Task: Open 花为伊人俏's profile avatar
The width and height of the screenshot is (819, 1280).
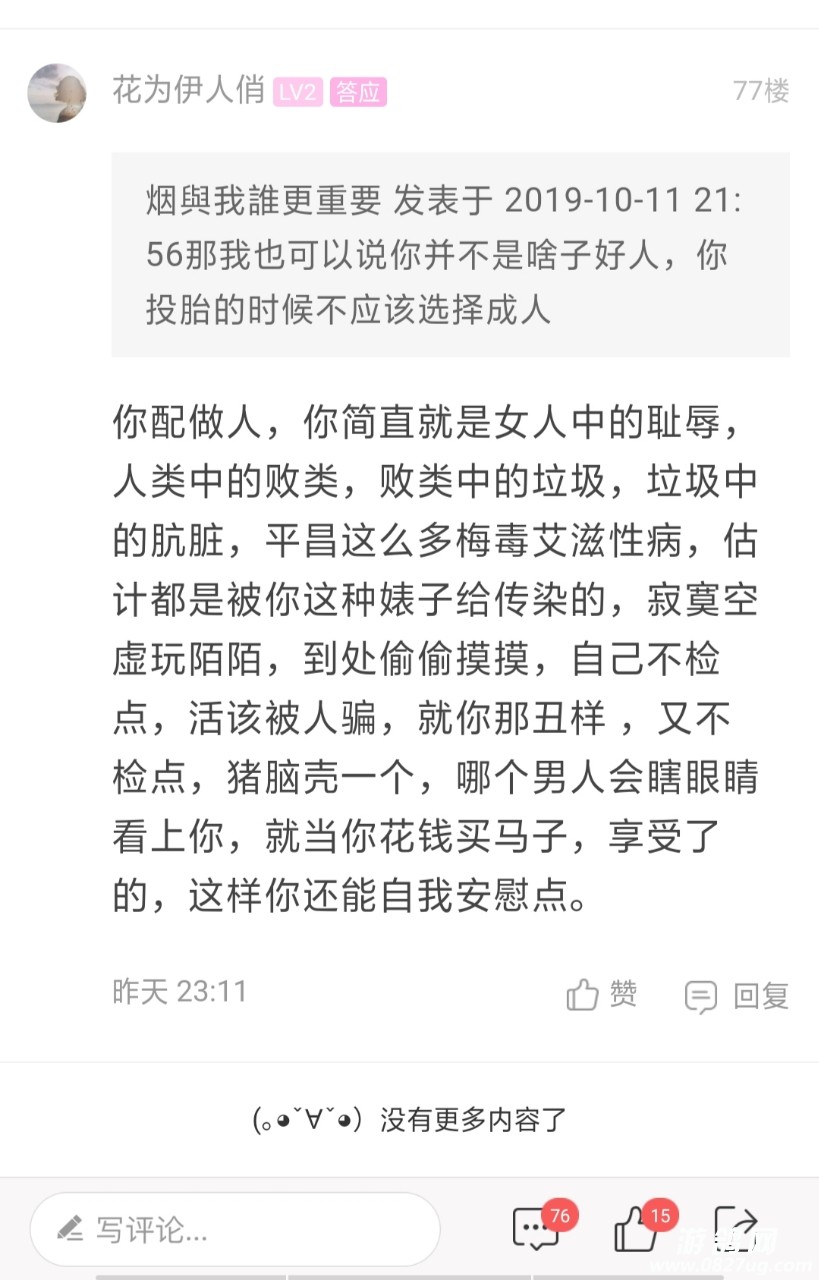Action: pos(56,93)
